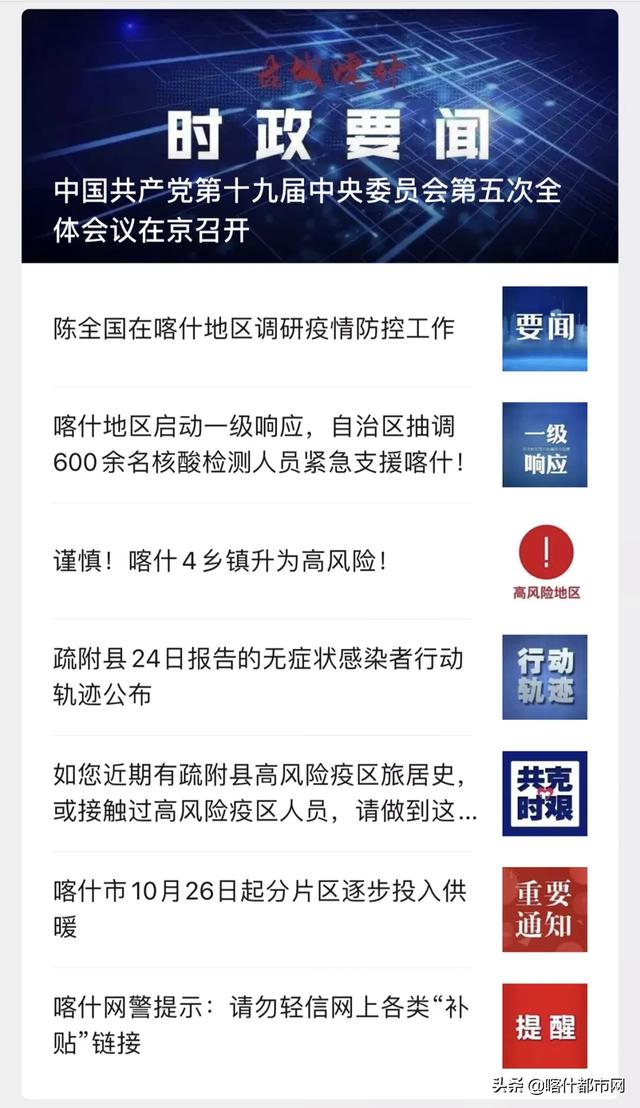This screenshot has width=640, height=1108.
Task: Open the article on Chen Quanguo inspecting Kashgar epidemic control
Action: [255, 328]
